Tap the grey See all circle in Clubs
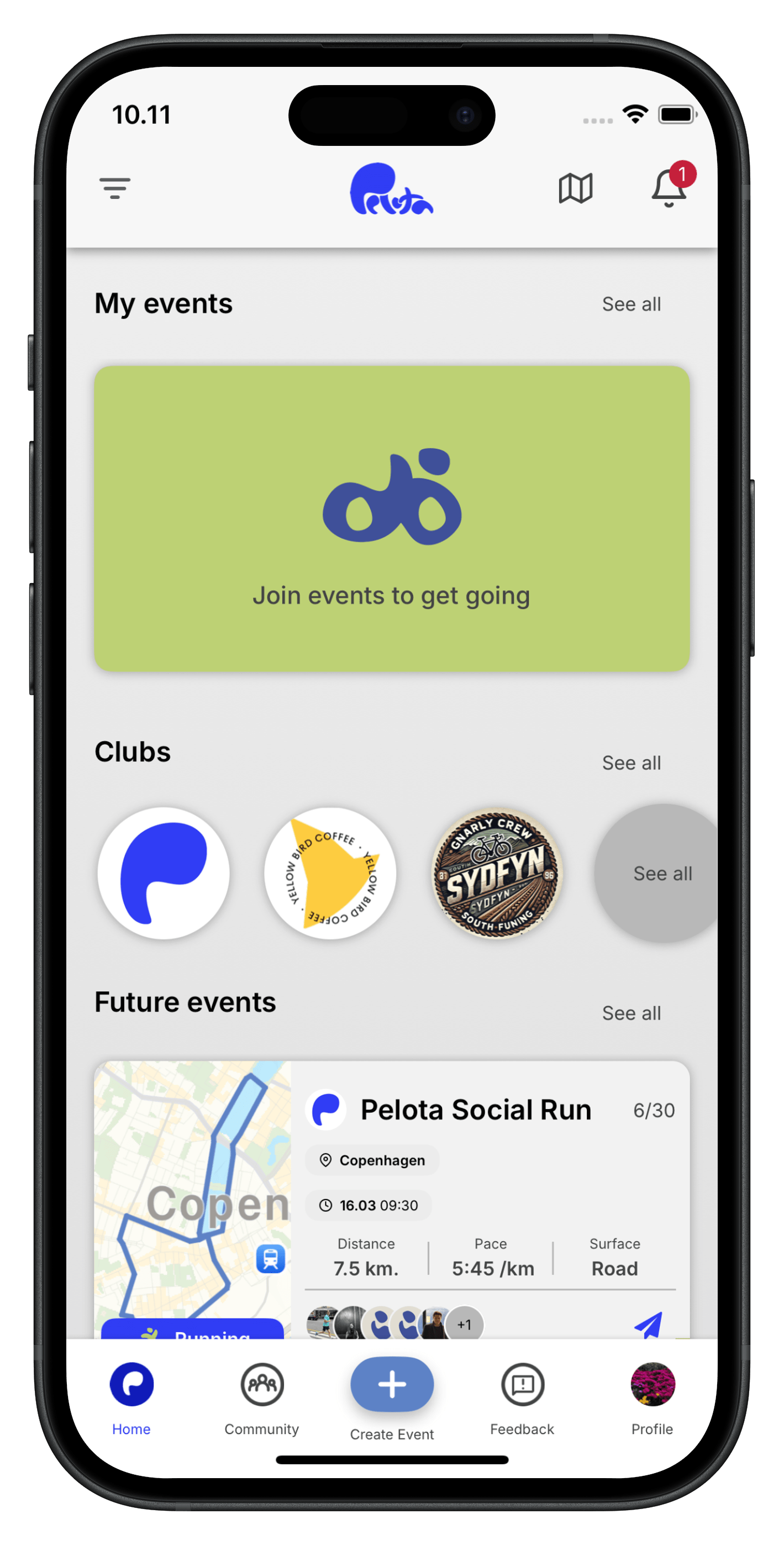The height and width of the screenshot is (1545, 784). (660, 873)
